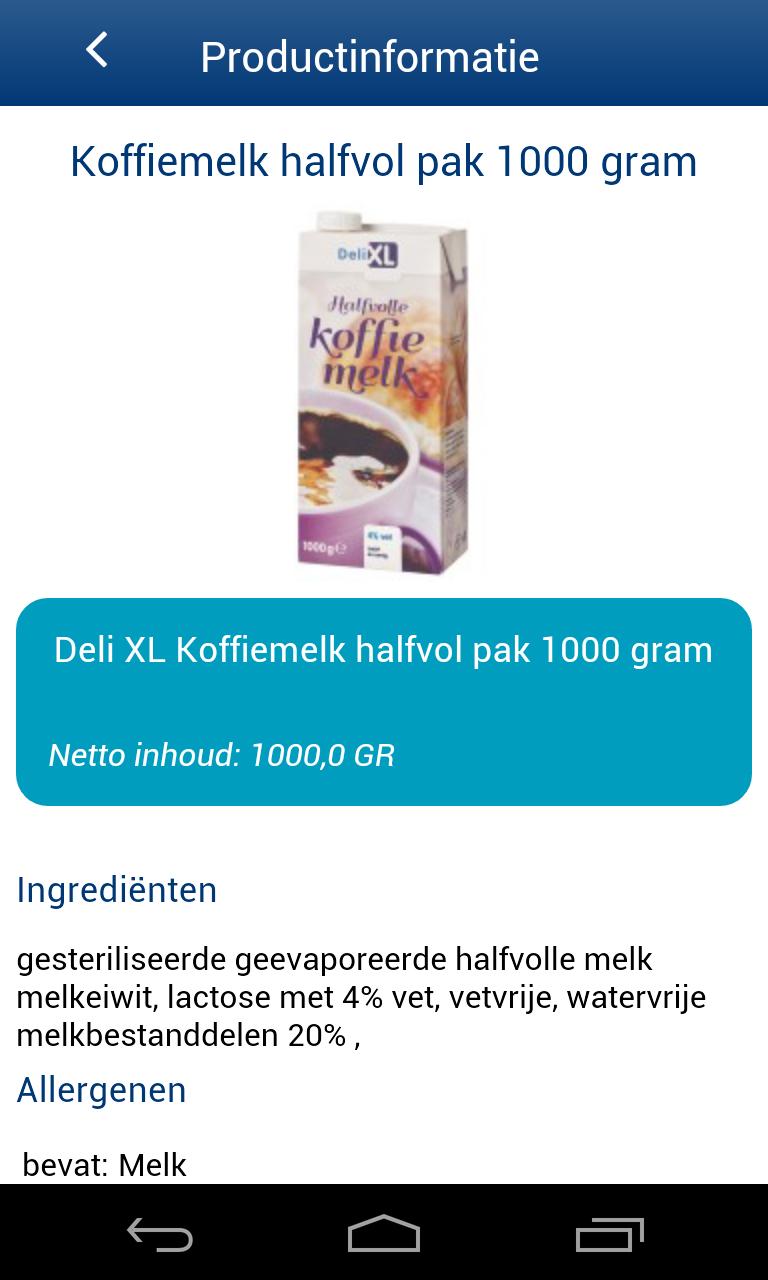Screen dimensions: 768x1280
Task: Tap the Netto inhoud 1000,0 GR label
Action: pos(222,756)
